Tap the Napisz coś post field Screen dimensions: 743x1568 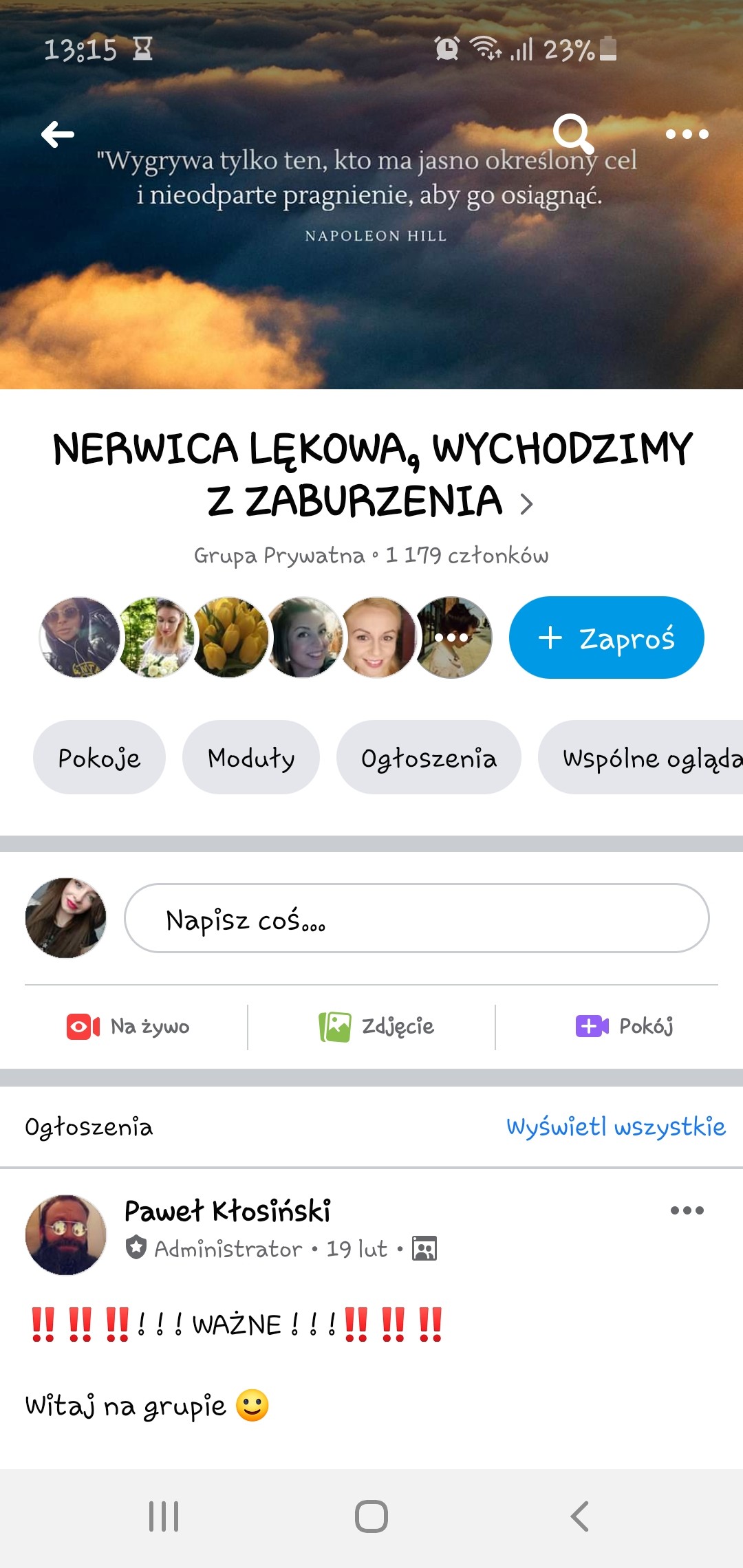[416, 919]
